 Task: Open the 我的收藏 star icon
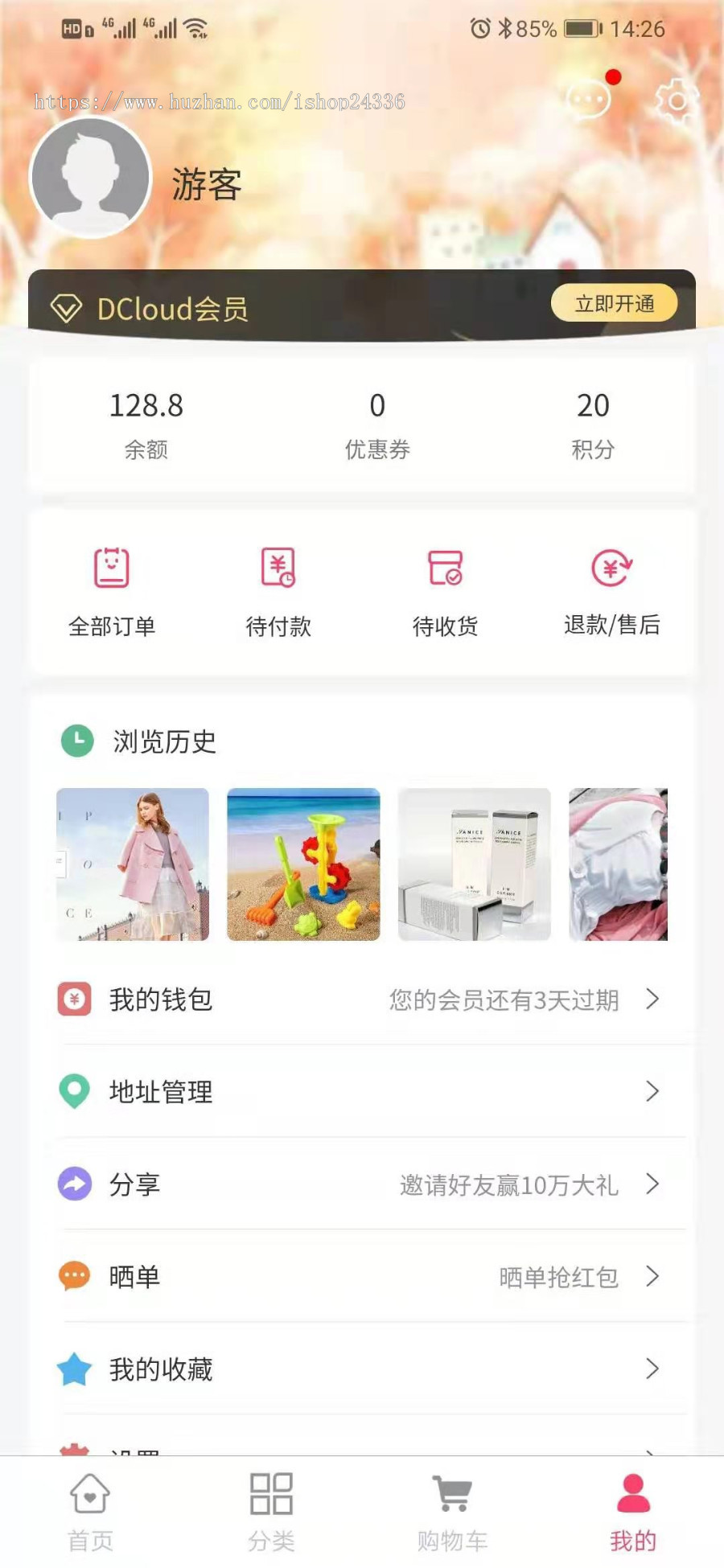pyautogui.click(x=75, y=1369)
